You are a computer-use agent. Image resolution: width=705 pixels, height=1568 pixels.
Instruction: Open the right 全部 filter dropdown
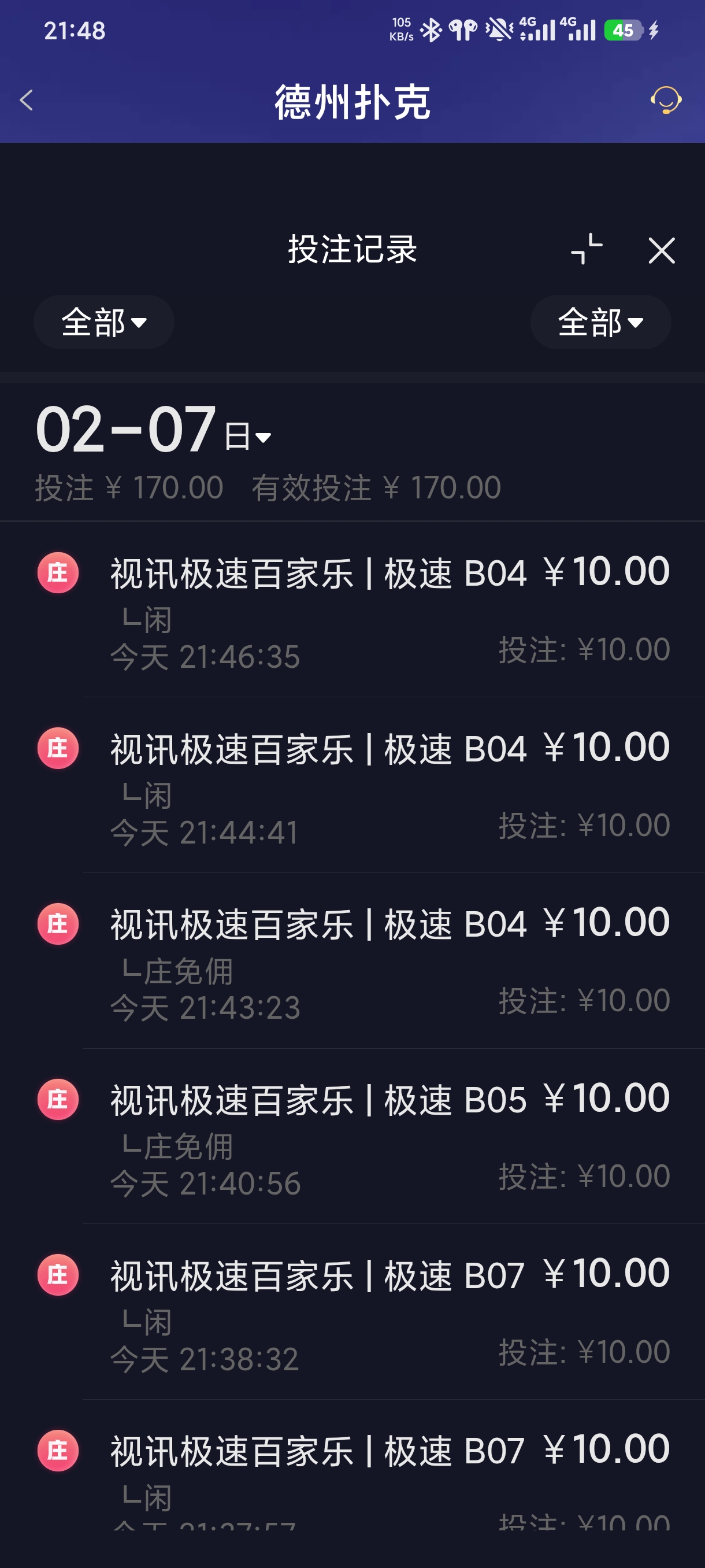click(600, 323)
